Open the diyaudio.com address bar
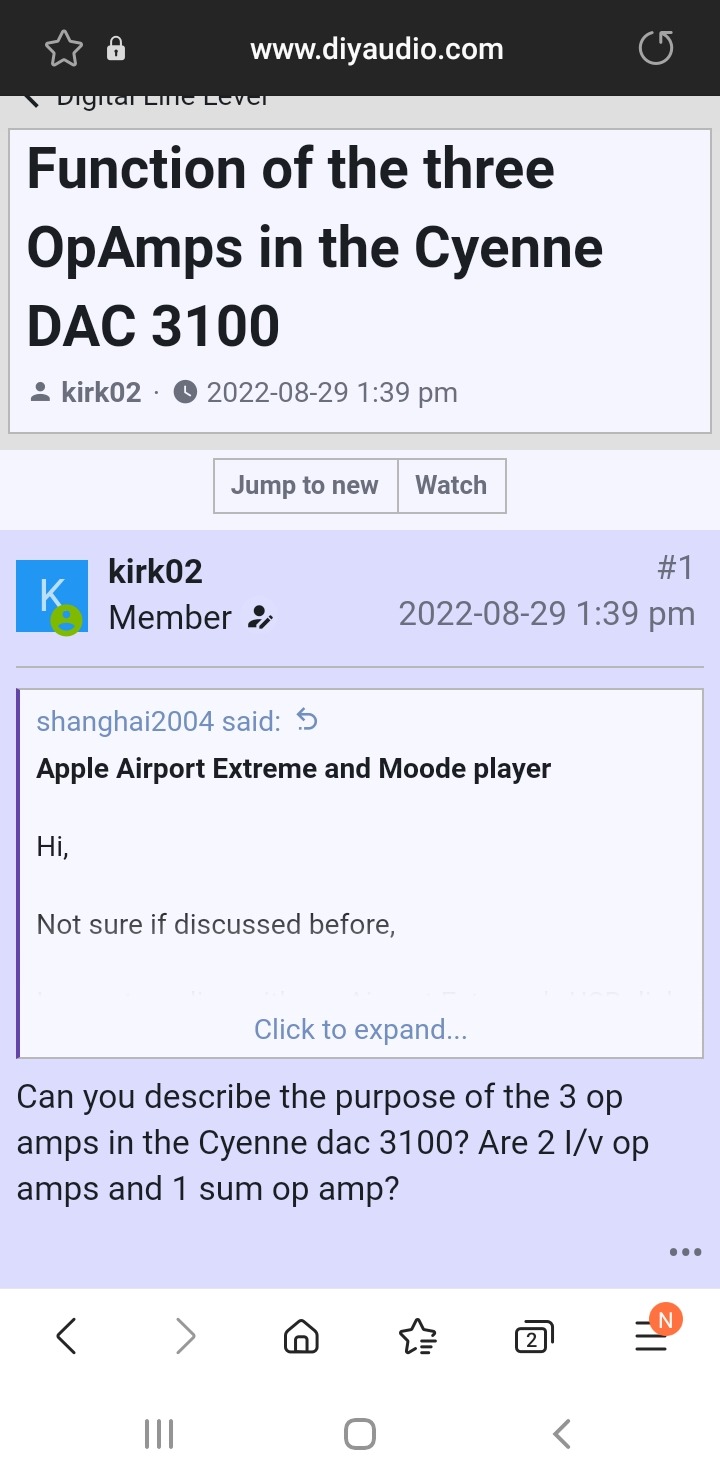The image size is (720, 1480). tap(376, 48)
